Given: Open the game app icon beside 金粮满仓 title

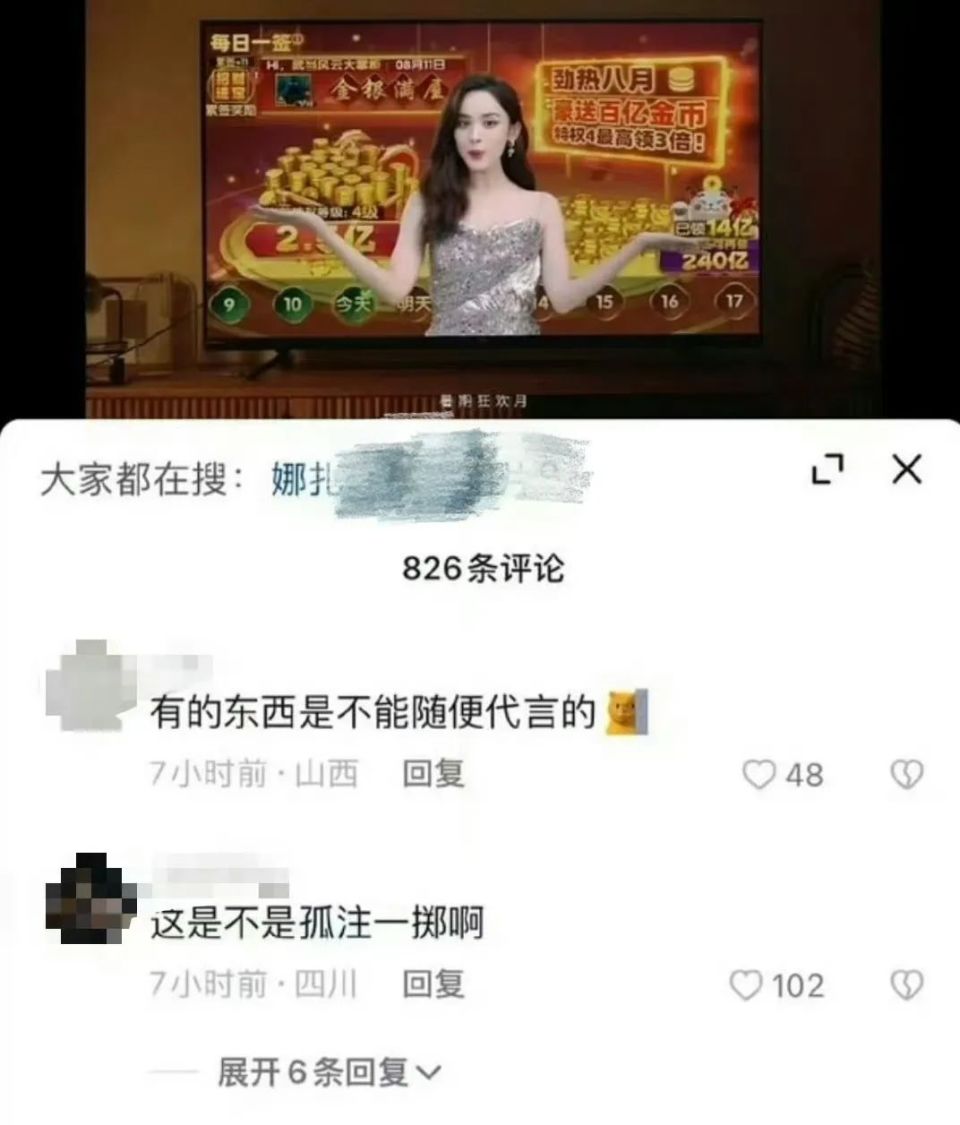Looking at the screenshot, I should [x=292, y=90].
